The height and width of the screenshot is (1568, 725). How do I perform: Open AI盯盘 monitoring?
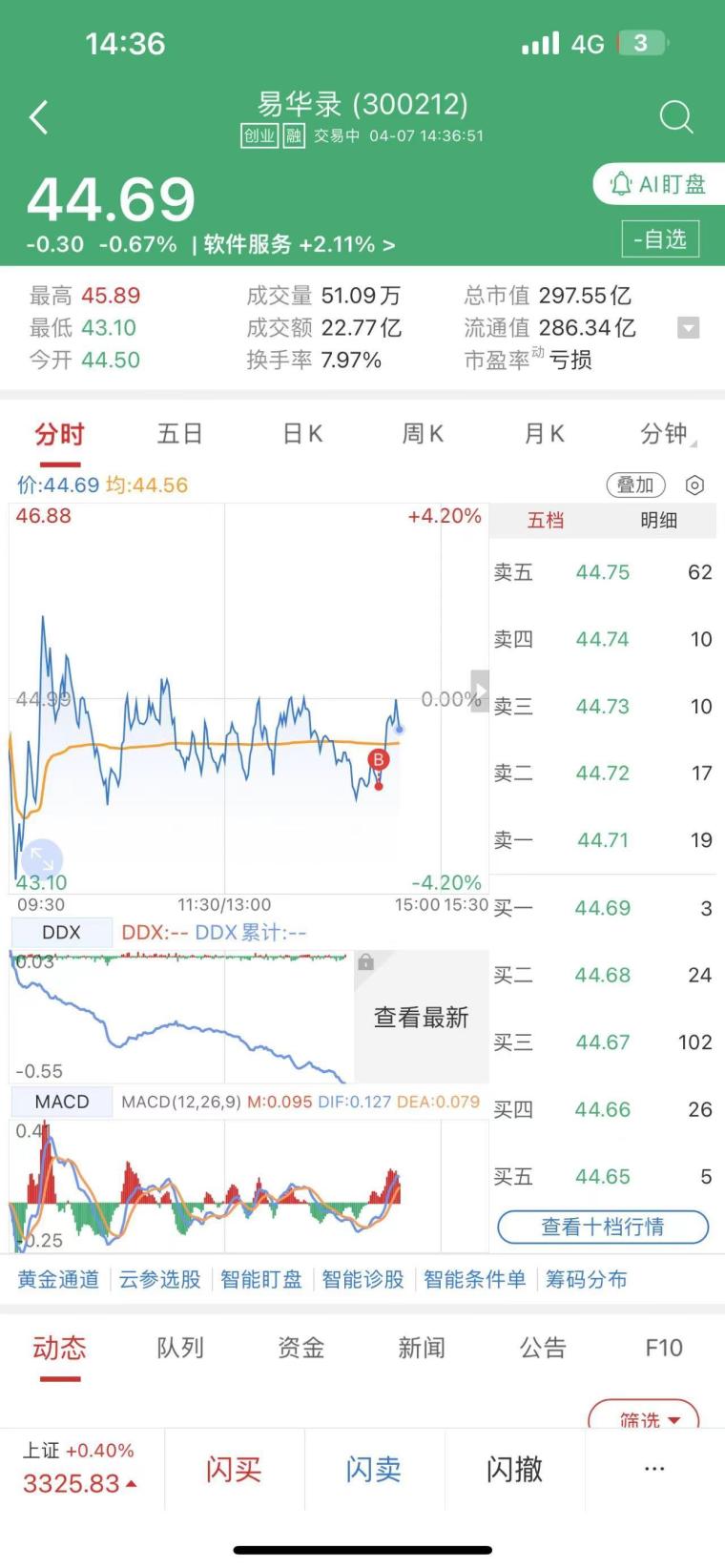pyautogui.click(x=658, y=184)
